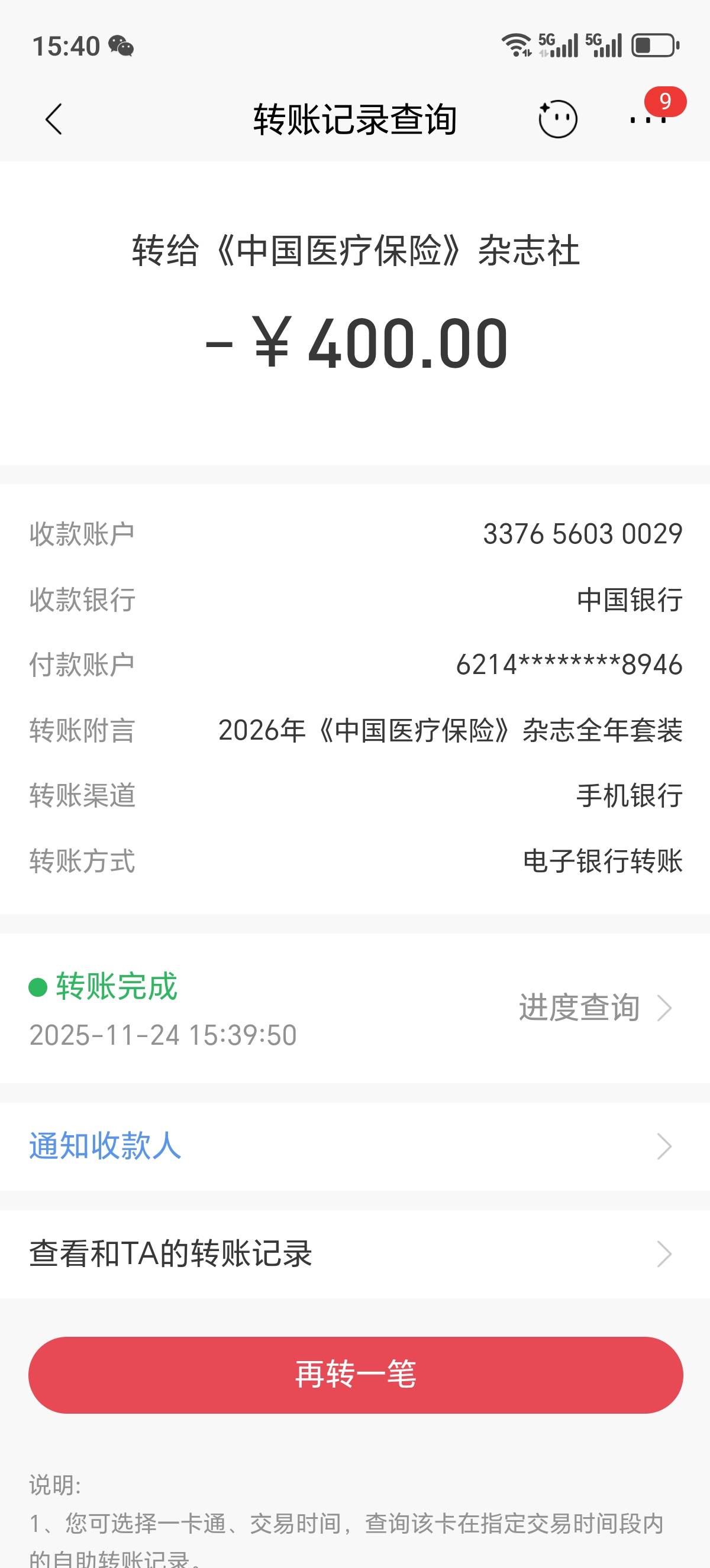Open the smiley-face assistant icon
The width and height of the screenshot is (710, 1568).
pos(557,119)
